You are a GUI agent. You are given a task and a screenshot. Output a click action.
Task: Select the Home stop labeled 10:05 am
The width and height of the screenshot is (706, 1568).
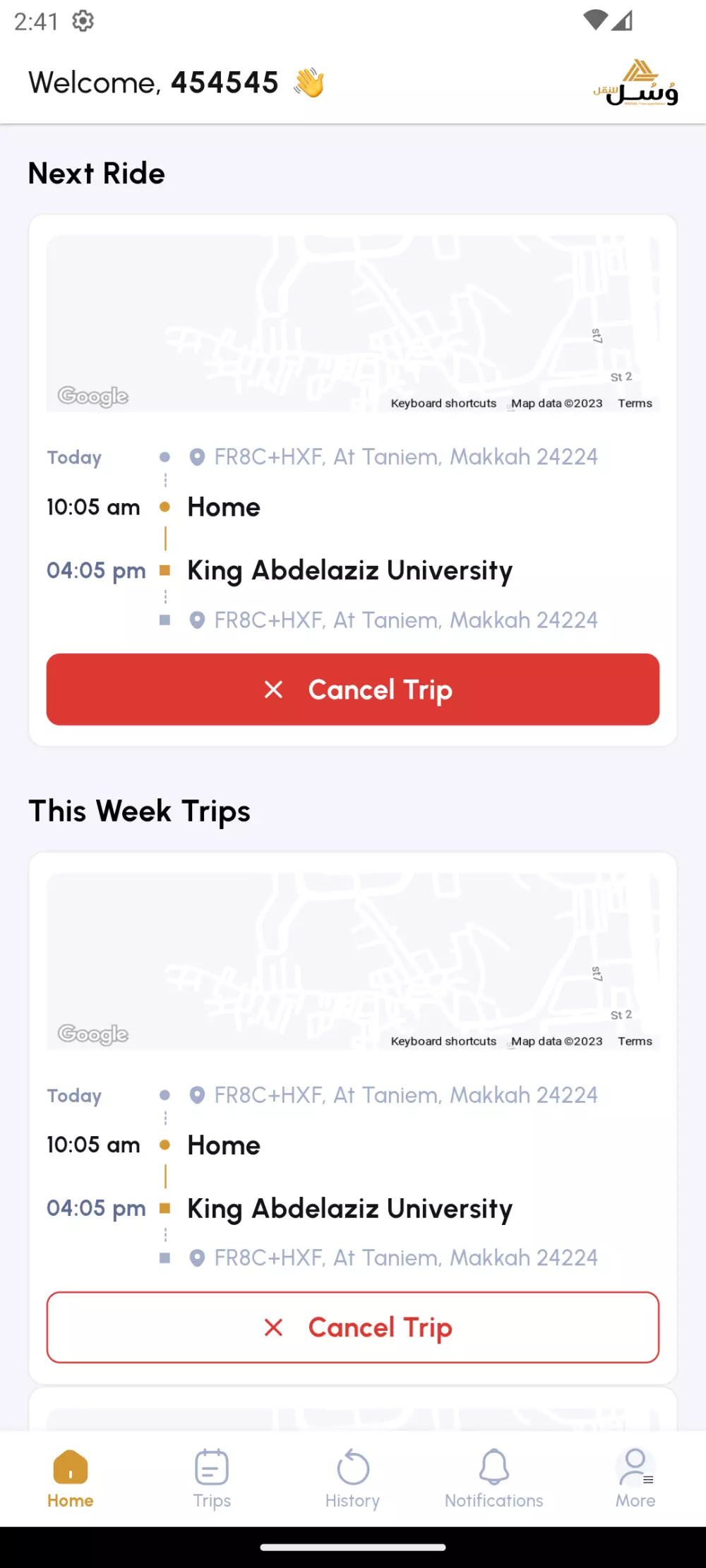coord(223,507)
